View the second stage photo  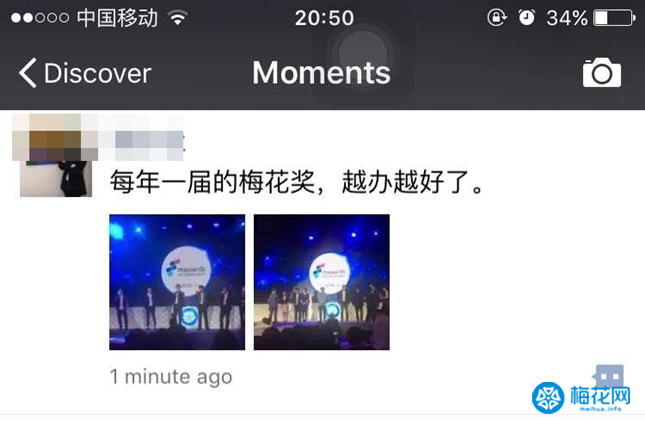[321, 282]
